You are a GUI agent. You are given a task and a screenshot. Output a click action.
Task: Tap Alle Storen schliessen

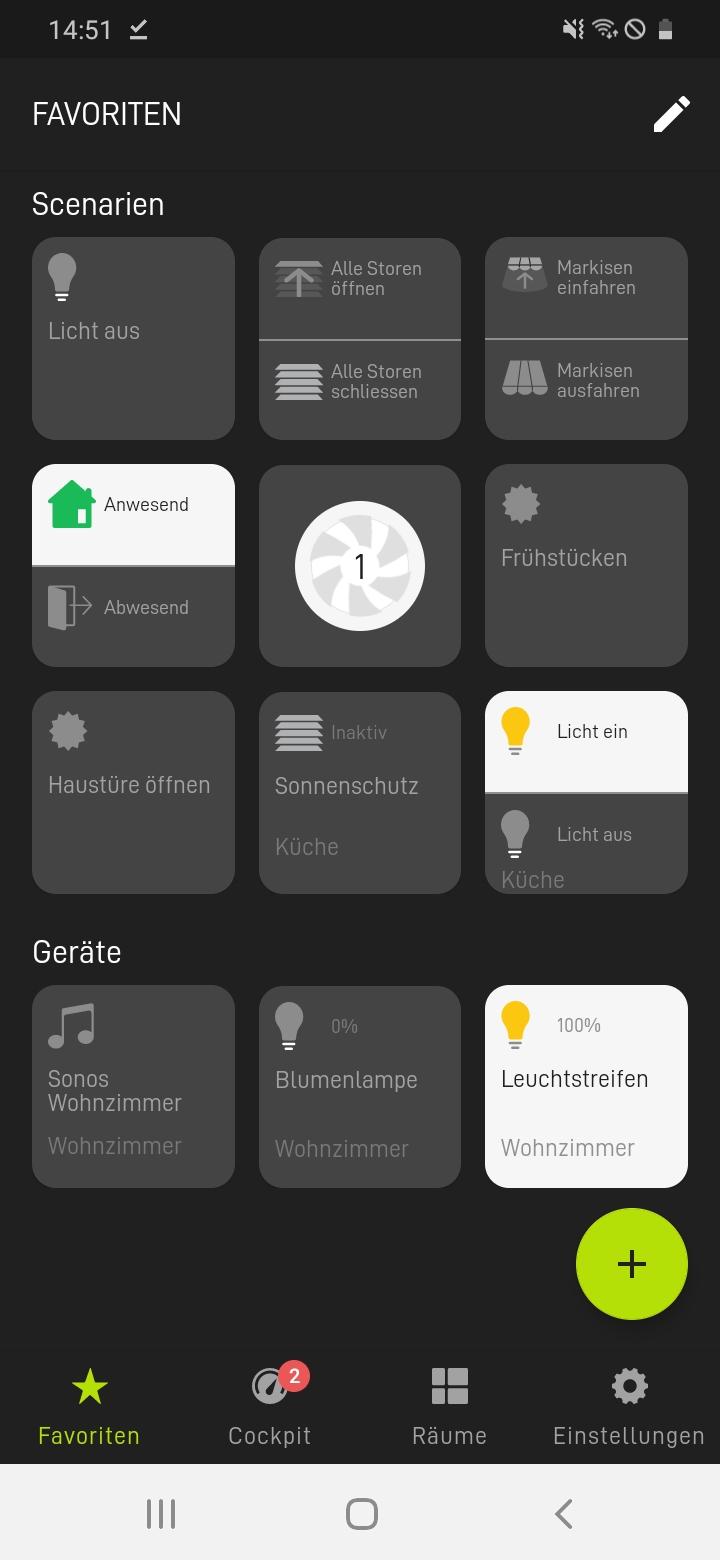[360, 390]
